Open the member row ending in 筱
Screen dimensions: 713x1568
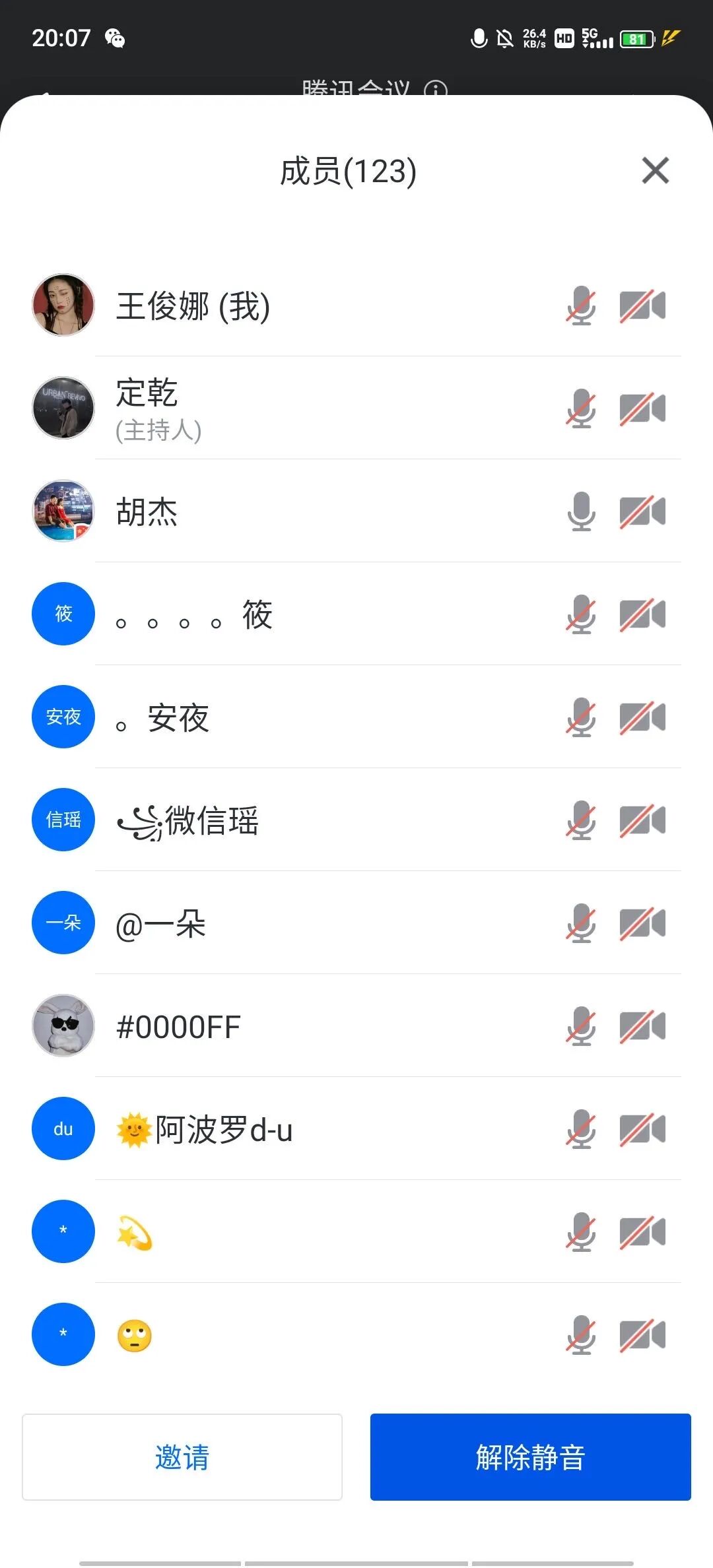tap(356, 614)
